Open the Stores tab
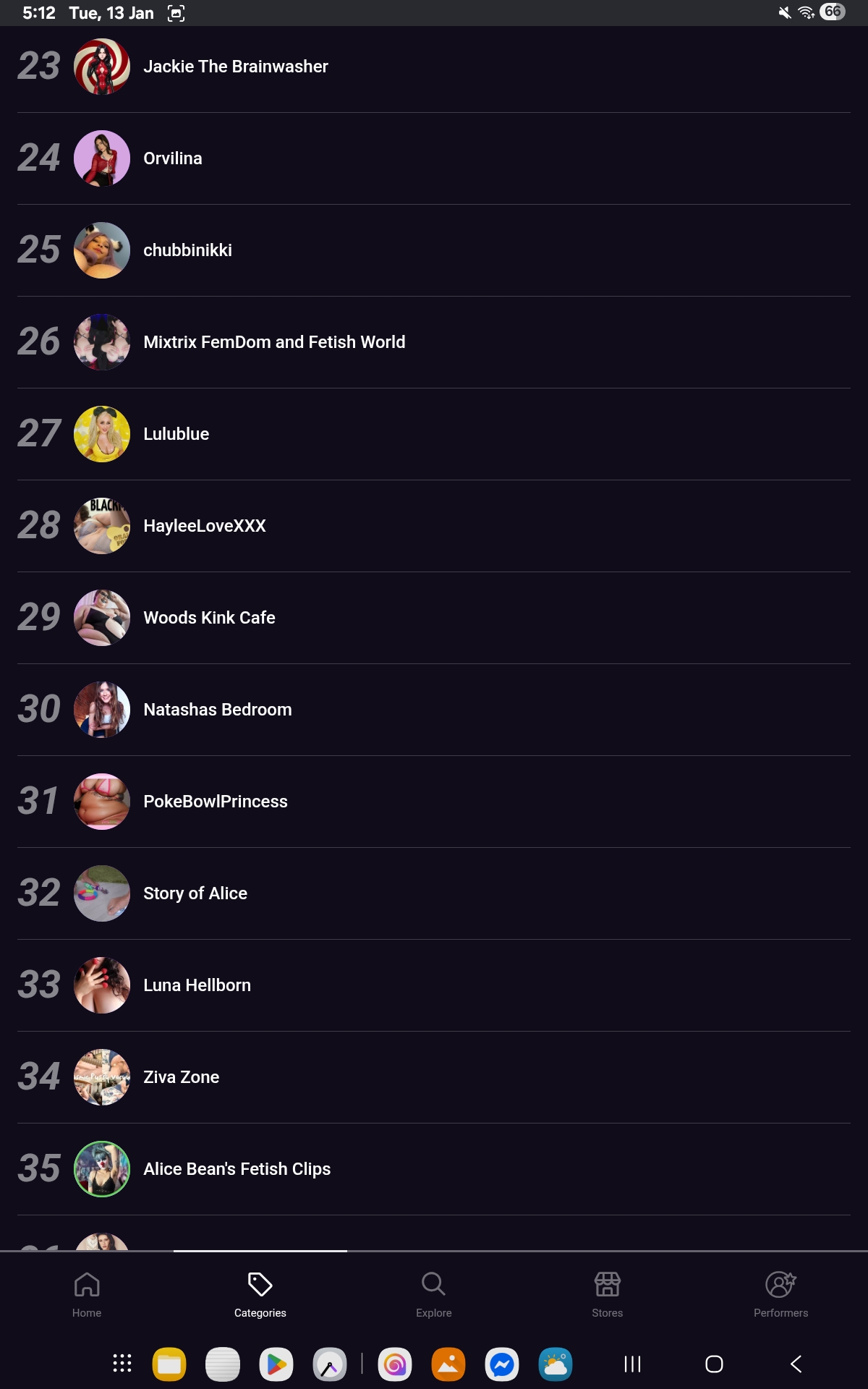868x1389 pixels. tap(608, 1294)
